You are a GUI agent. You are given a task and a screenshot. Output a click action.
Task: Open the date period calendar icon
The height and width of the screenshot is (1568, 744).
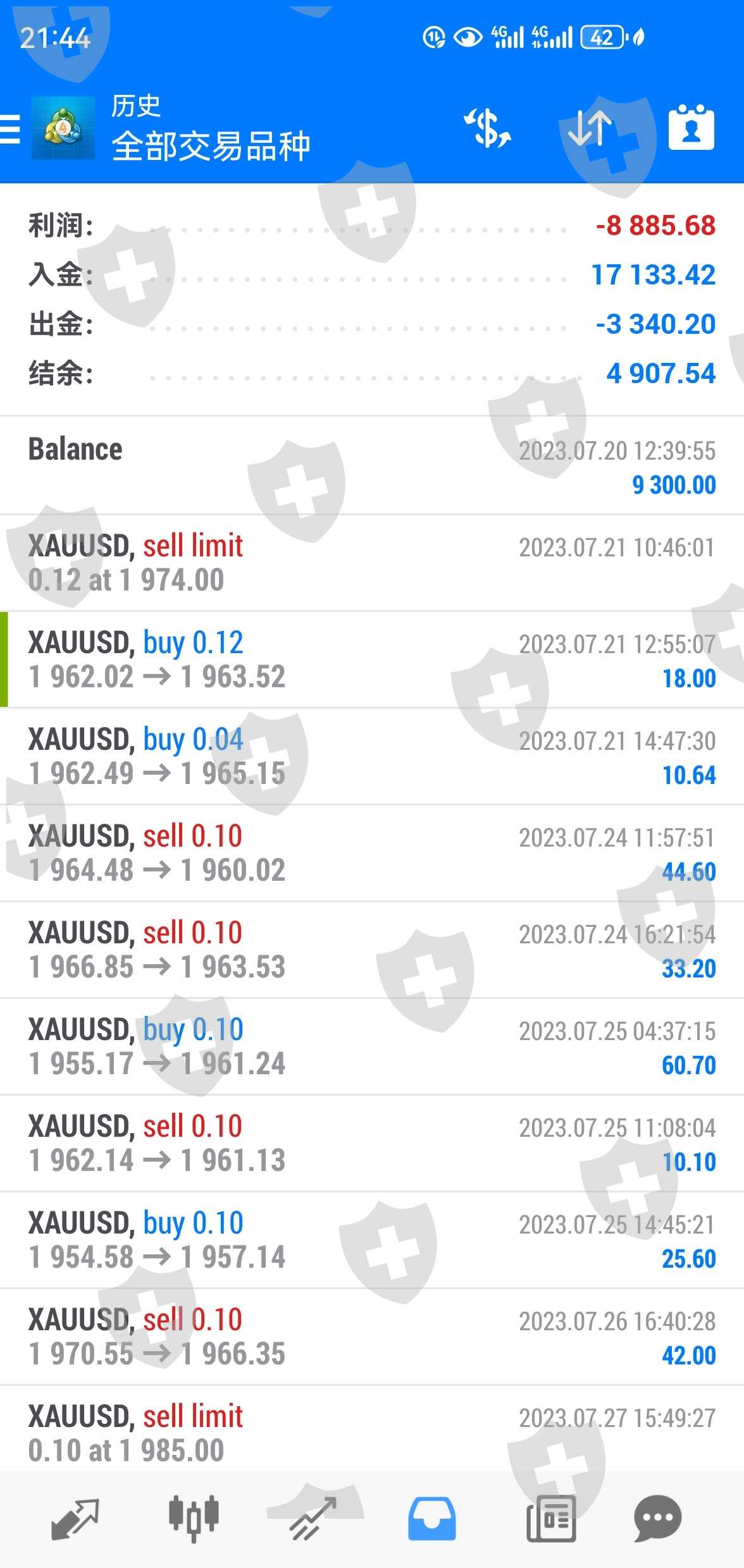point(691,128)
